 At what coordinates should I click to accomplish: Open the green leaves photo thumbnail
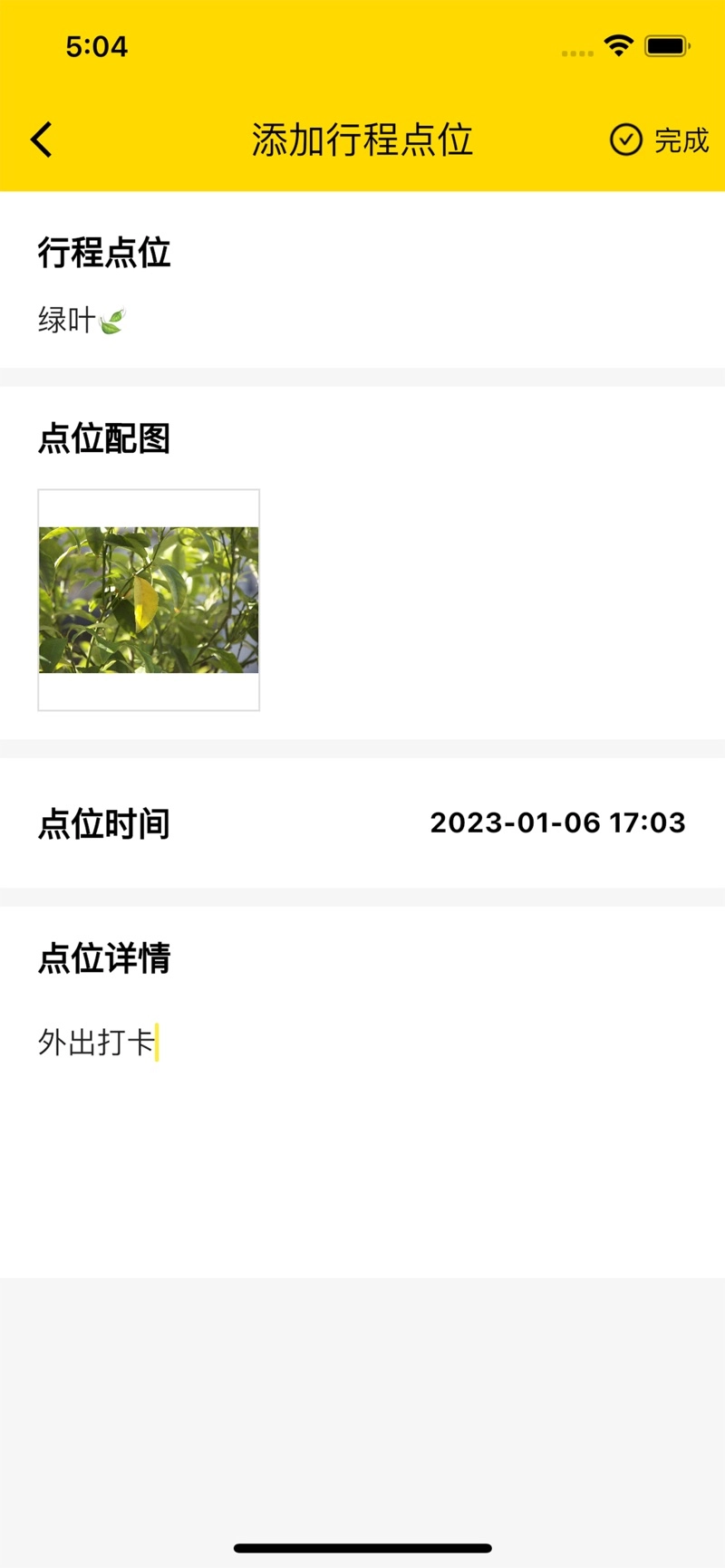pyautogui.click(x=149, y=600)
